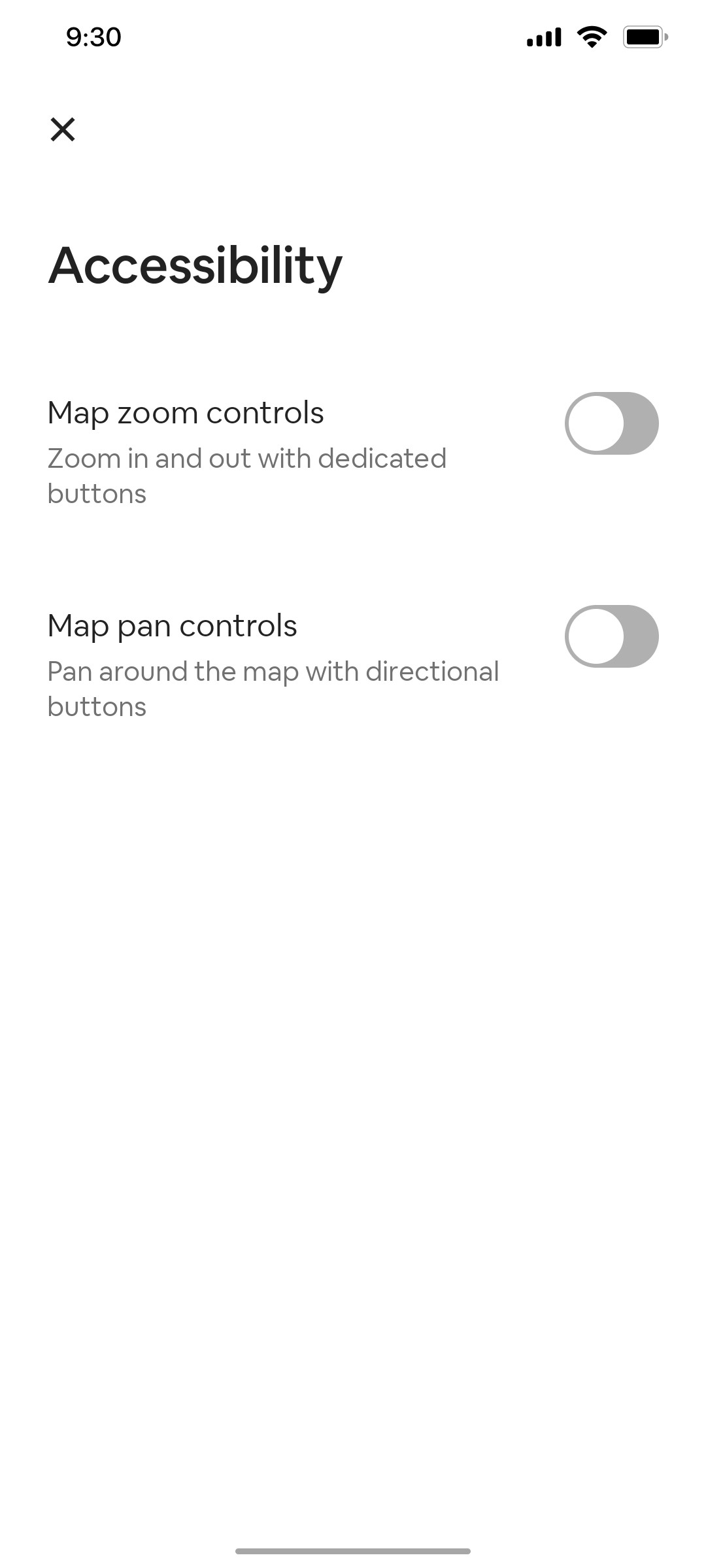Tap the status bar area
The height and width of the screenshot is (1568, 706).
point(353,37)
